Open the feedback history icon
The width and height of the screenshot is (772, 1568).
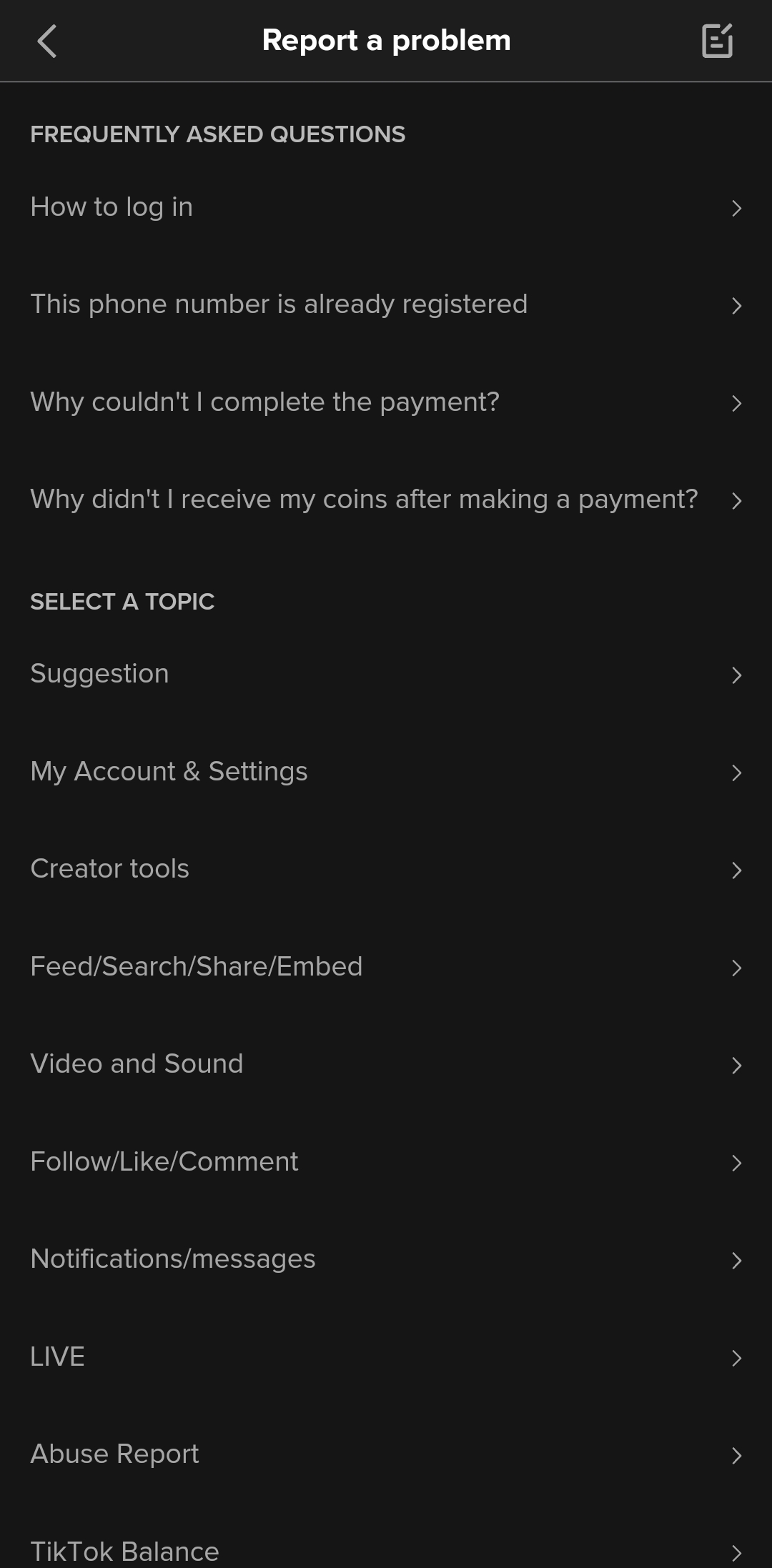pyautogui.click(x=717, y=41)
